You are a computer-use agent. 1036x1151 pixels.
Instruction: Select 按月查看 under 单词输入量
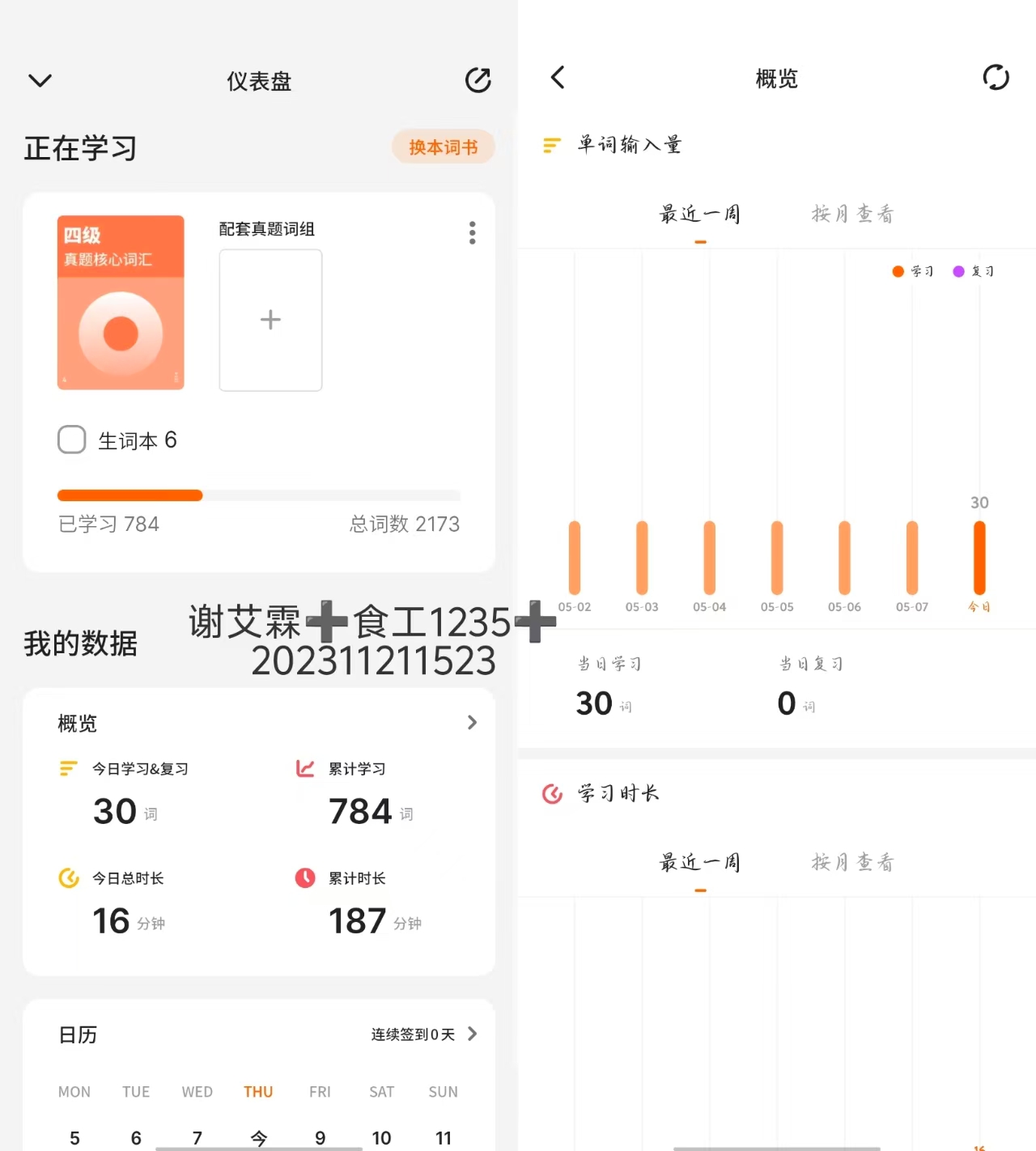pyautogui.click(x=853, y=214)
